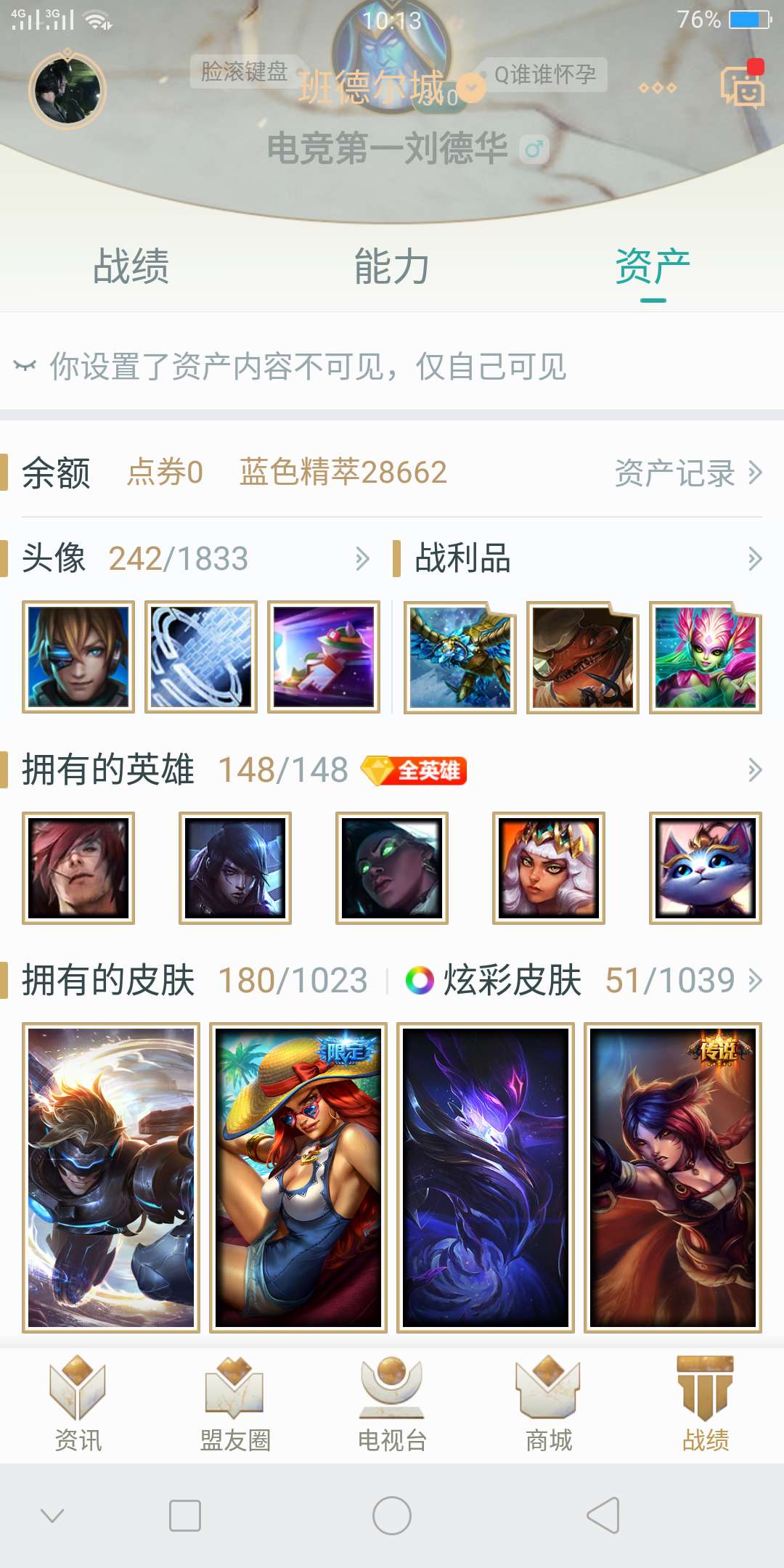Open the three-diamond more options menu
This screenshot has width=784, height=1568.
[x=657, y=88]
